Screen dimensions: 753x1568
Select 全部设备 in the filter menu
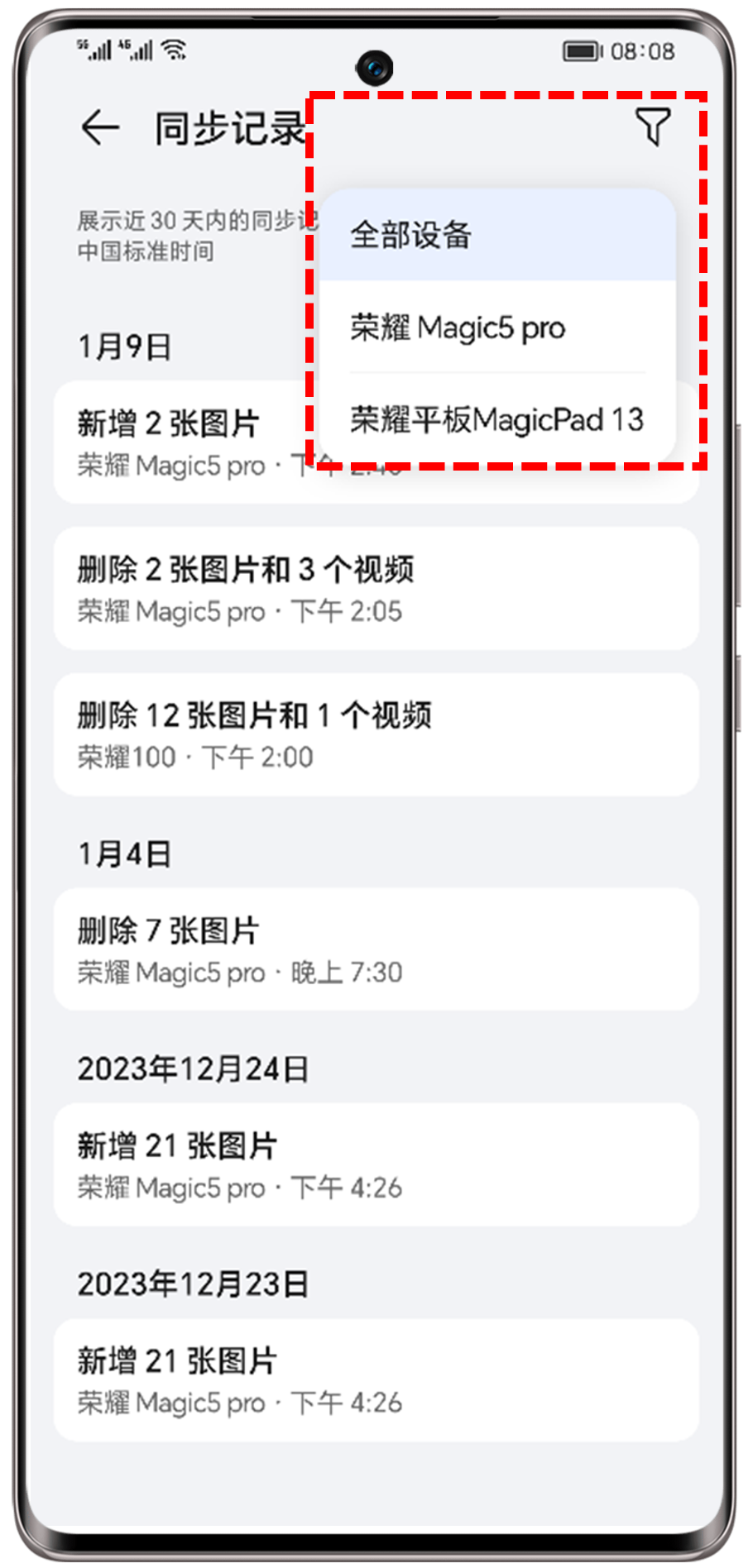tap(496, 236)
